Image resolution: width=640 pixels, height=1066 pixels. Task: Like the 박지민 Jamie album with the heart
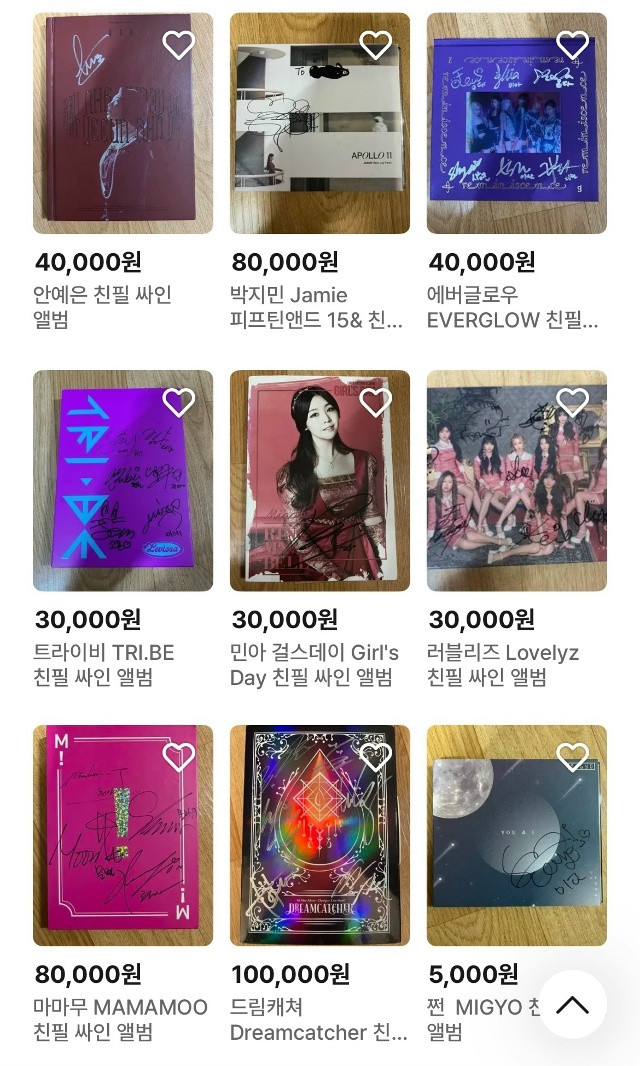pyautogui.click(x=376, y=45)
